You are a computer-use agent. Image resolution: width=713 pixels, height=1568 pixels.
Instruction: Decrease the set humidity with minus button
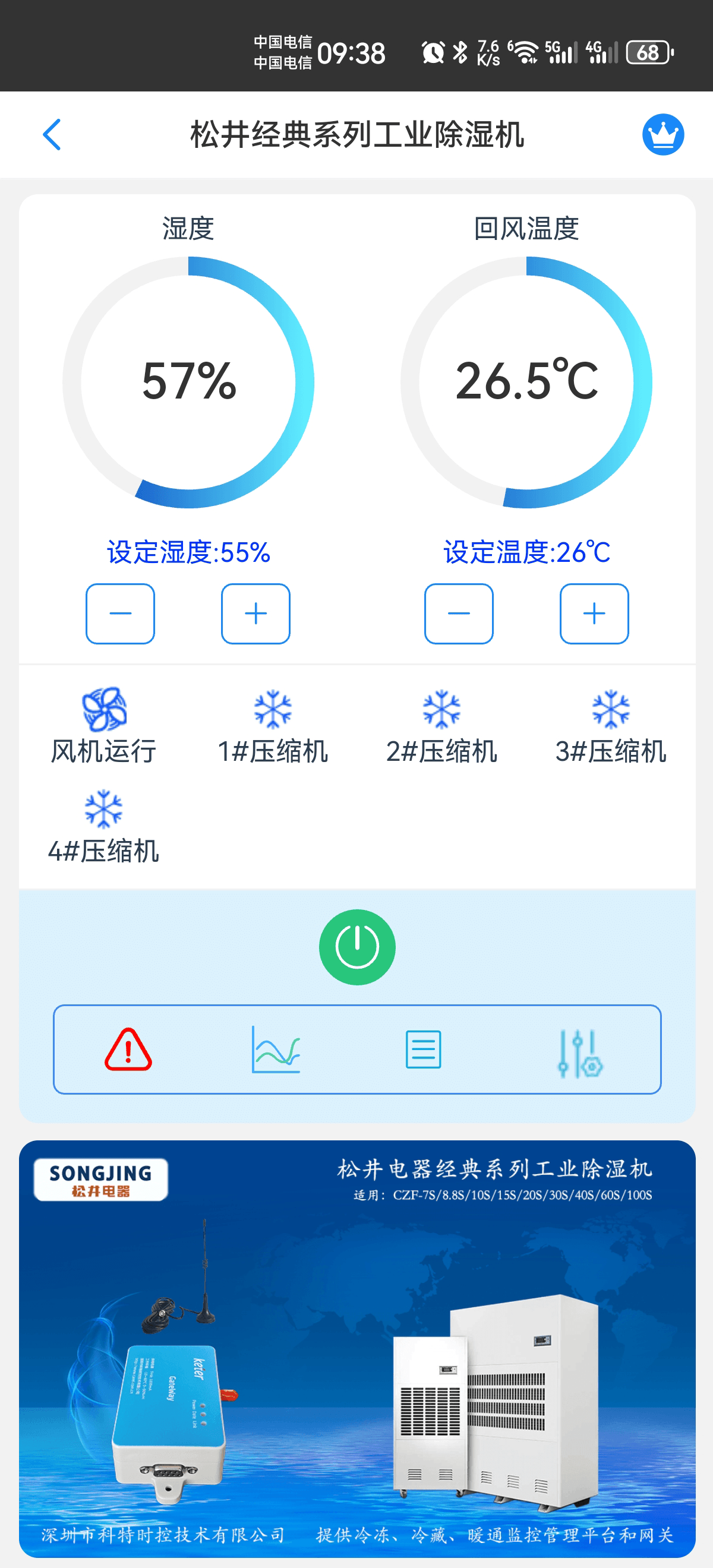click(x=120, y=614)
